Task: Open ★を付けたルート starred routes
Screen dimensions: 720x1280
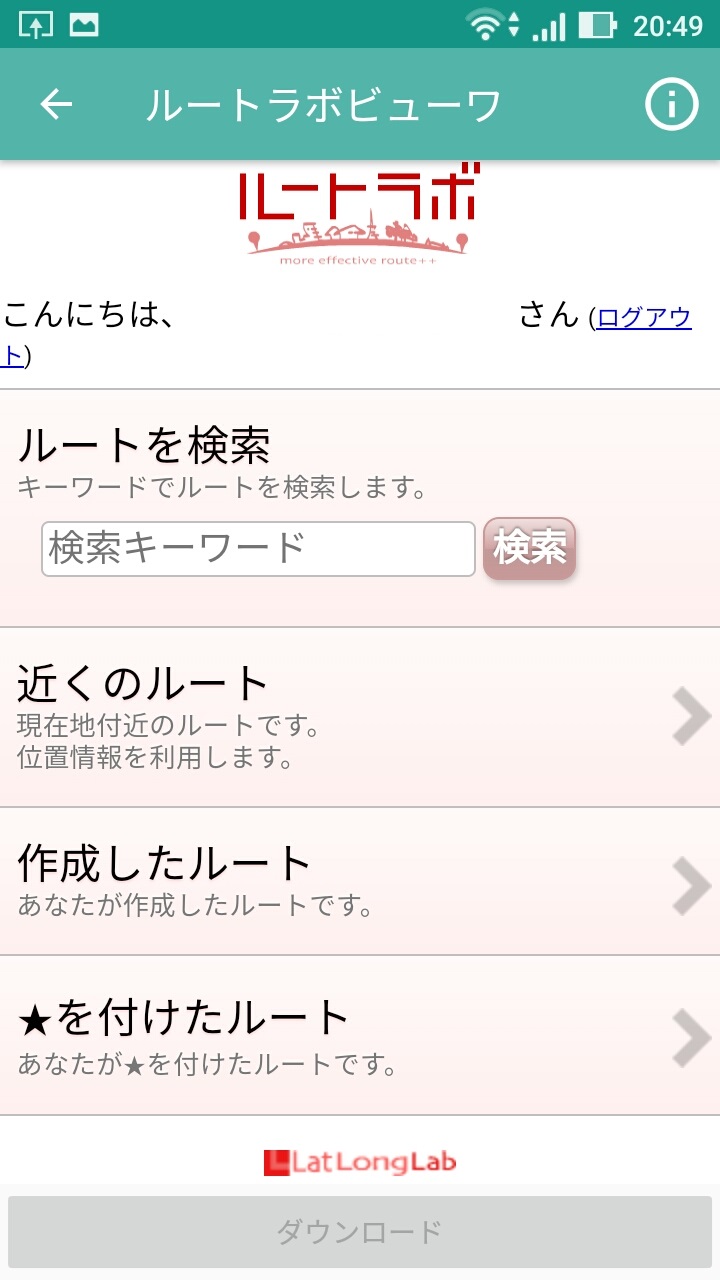Action: pos(360,1036)
